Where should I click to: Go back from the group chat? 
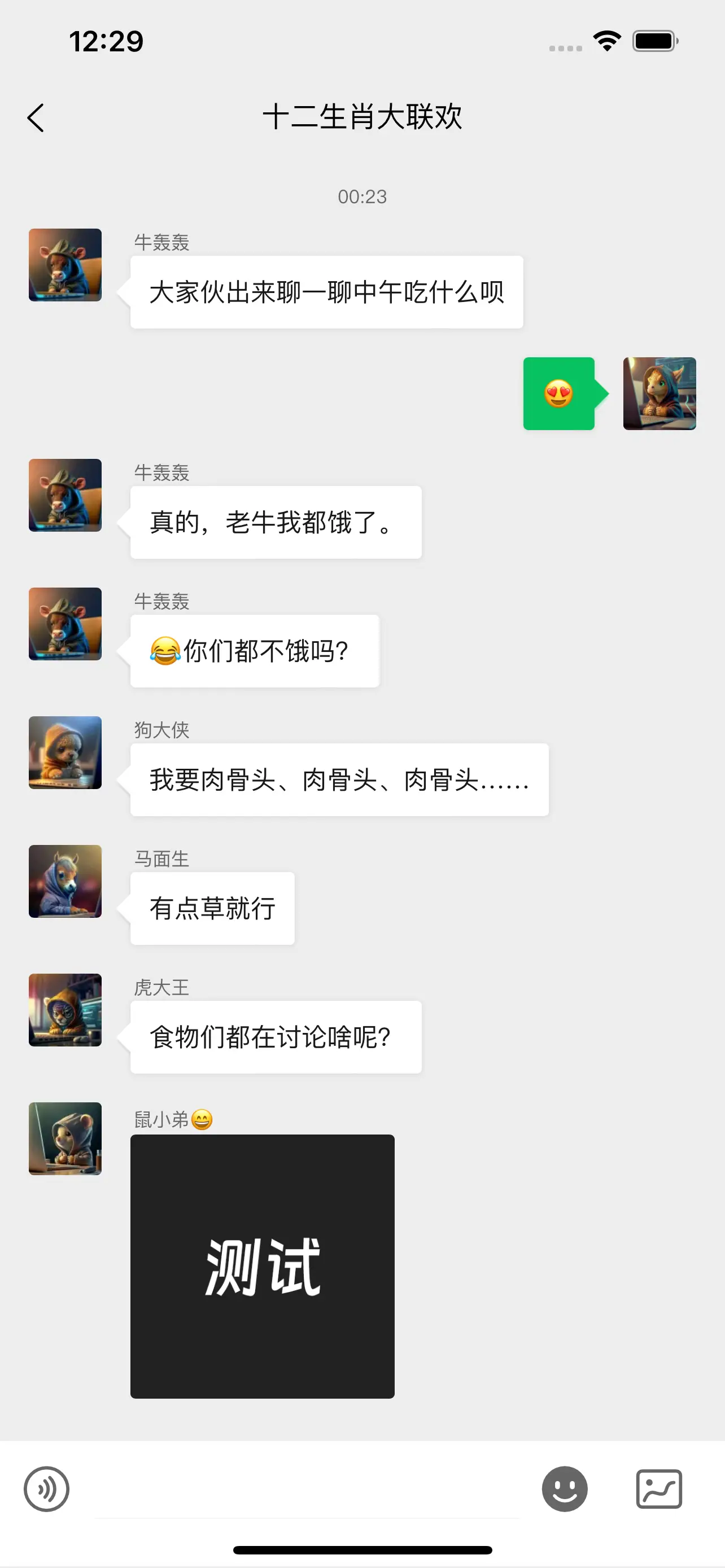[x=36, y=117]
